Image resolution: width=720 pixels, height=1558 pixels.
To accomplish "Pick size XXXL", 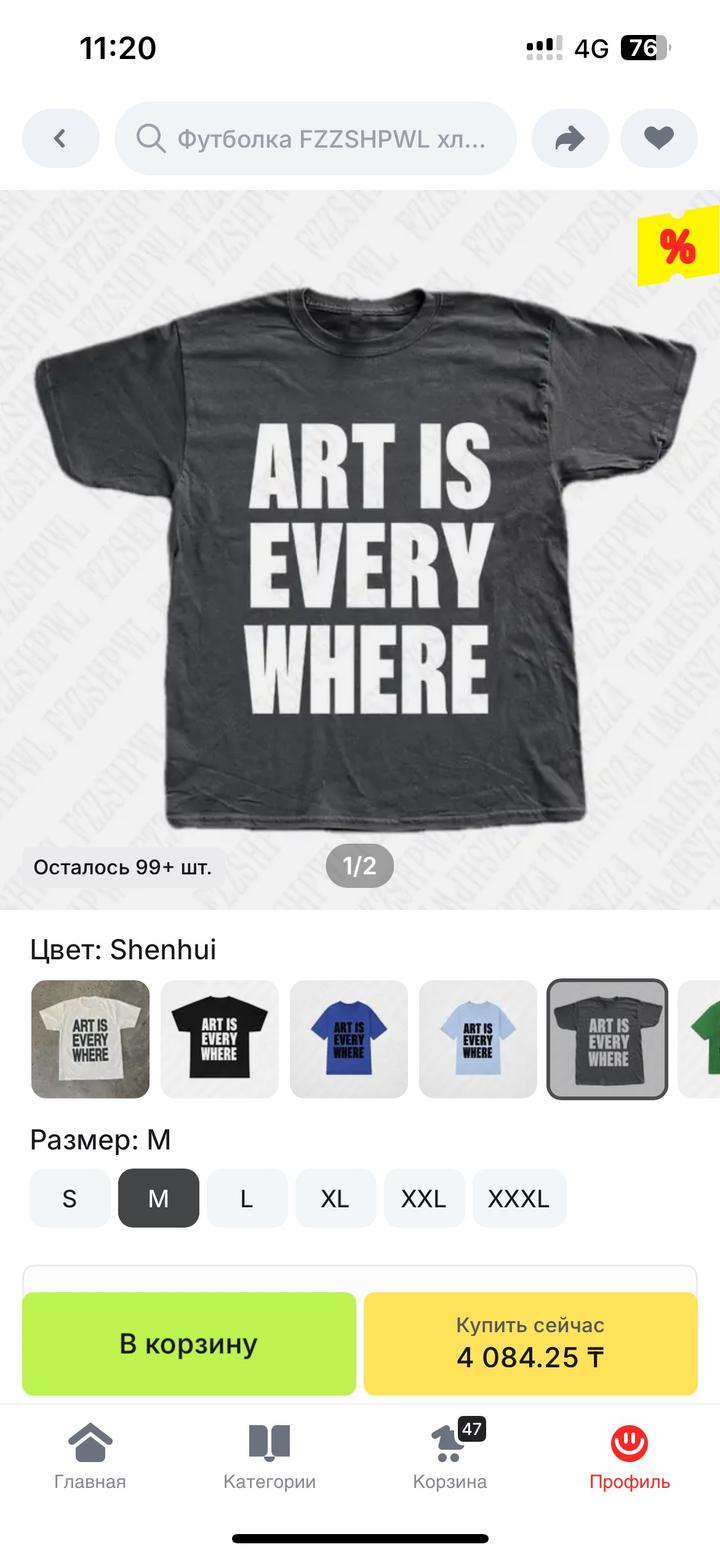I will (x=519, y=1198).
